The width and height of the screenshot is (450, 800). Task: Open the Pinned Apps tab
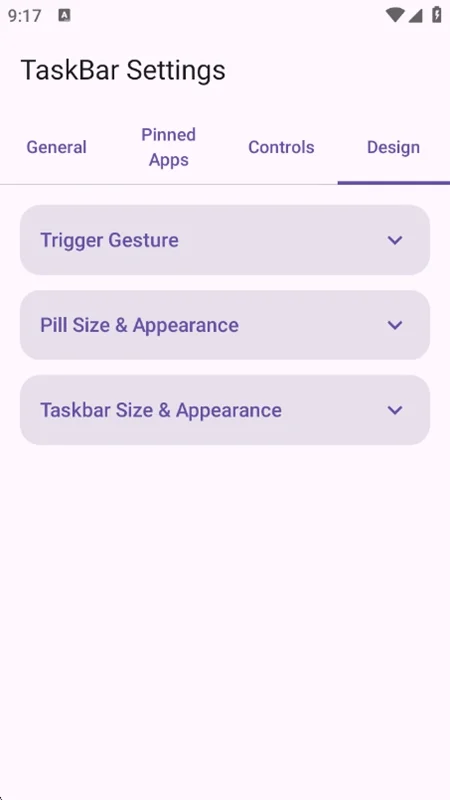(x=168, y=147)
